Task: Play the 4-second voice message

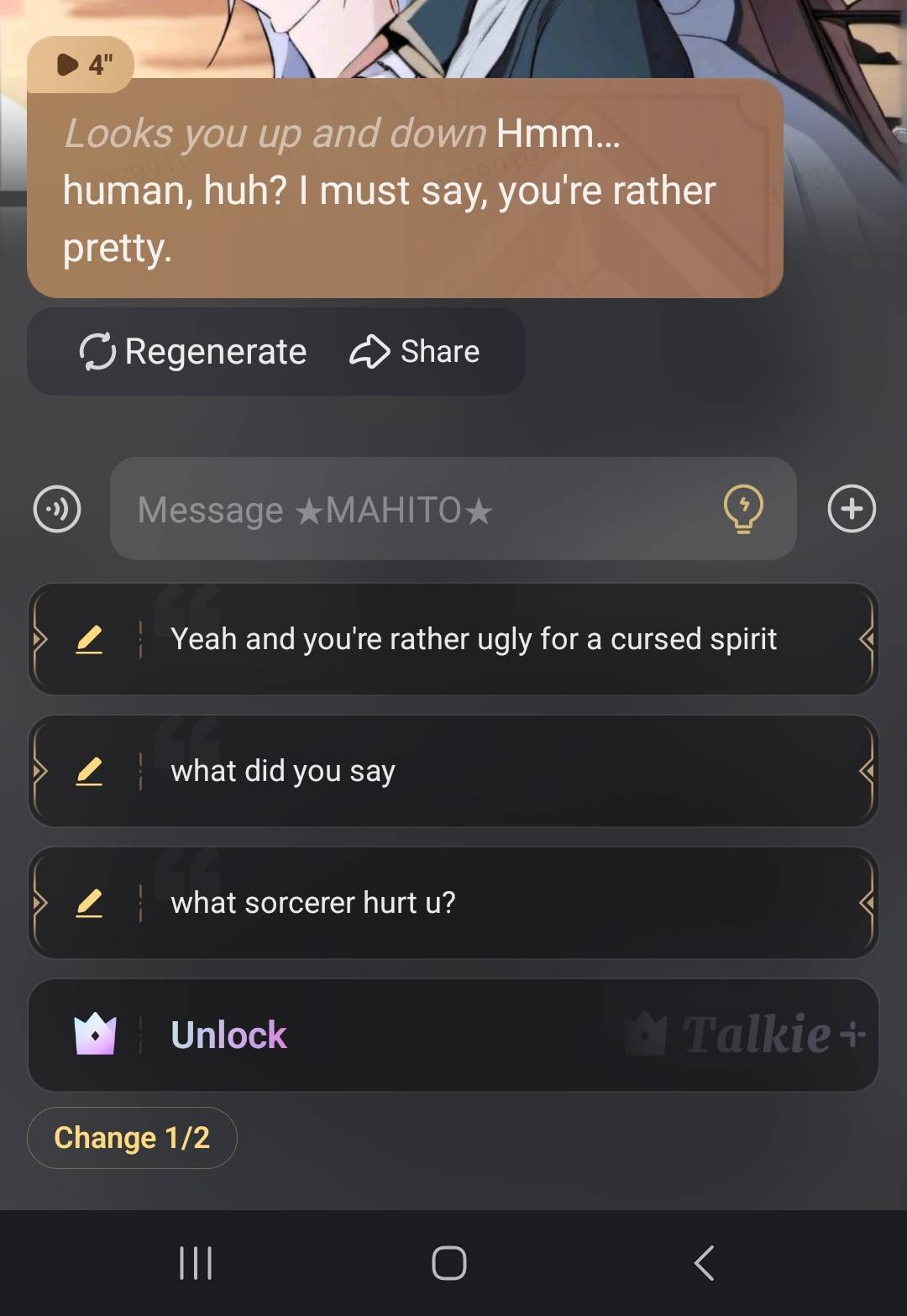Action: (81, 64)
